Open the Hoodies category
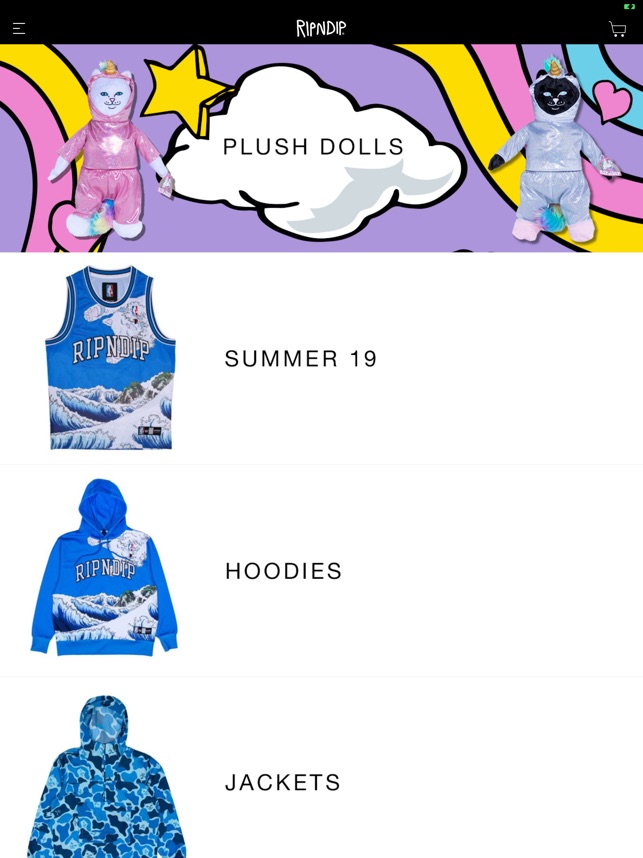This screenshot has width=643, height=858. click(284, 571)
